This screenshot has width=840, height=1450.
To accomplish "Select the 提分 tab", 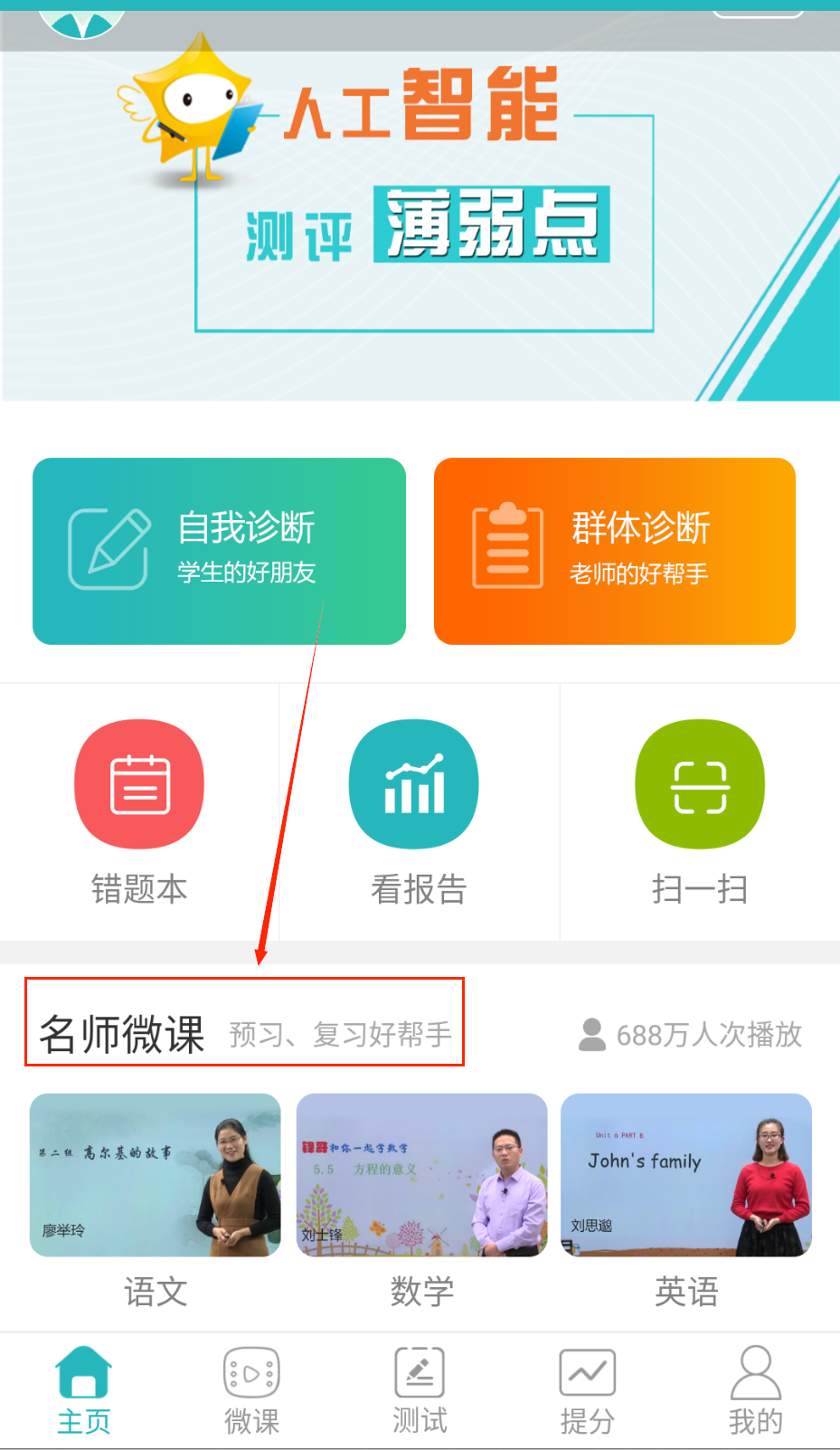I will coord(588,1390).
